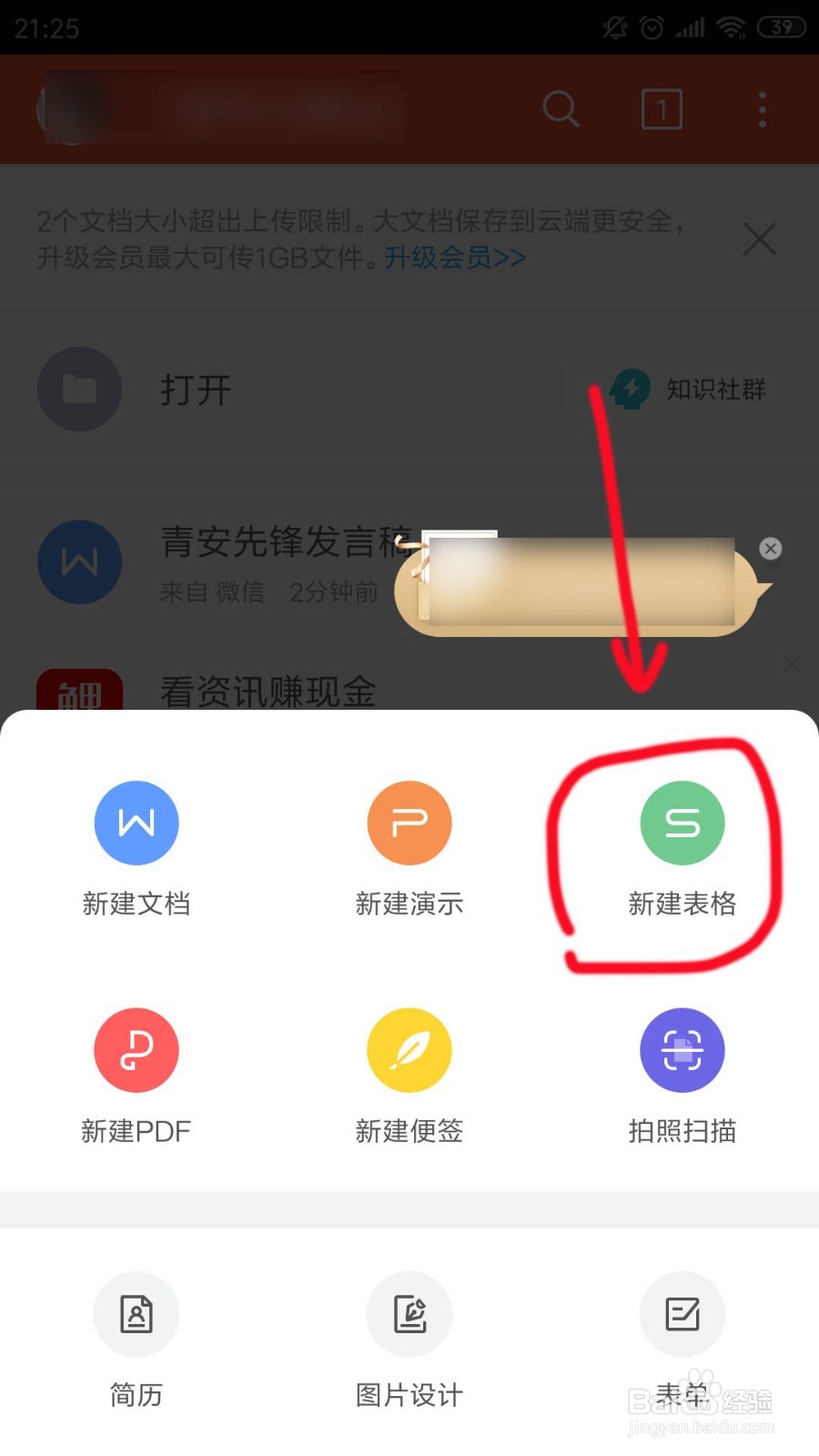Tap the blue W 新建文档 icon

(x=136, y=822)
